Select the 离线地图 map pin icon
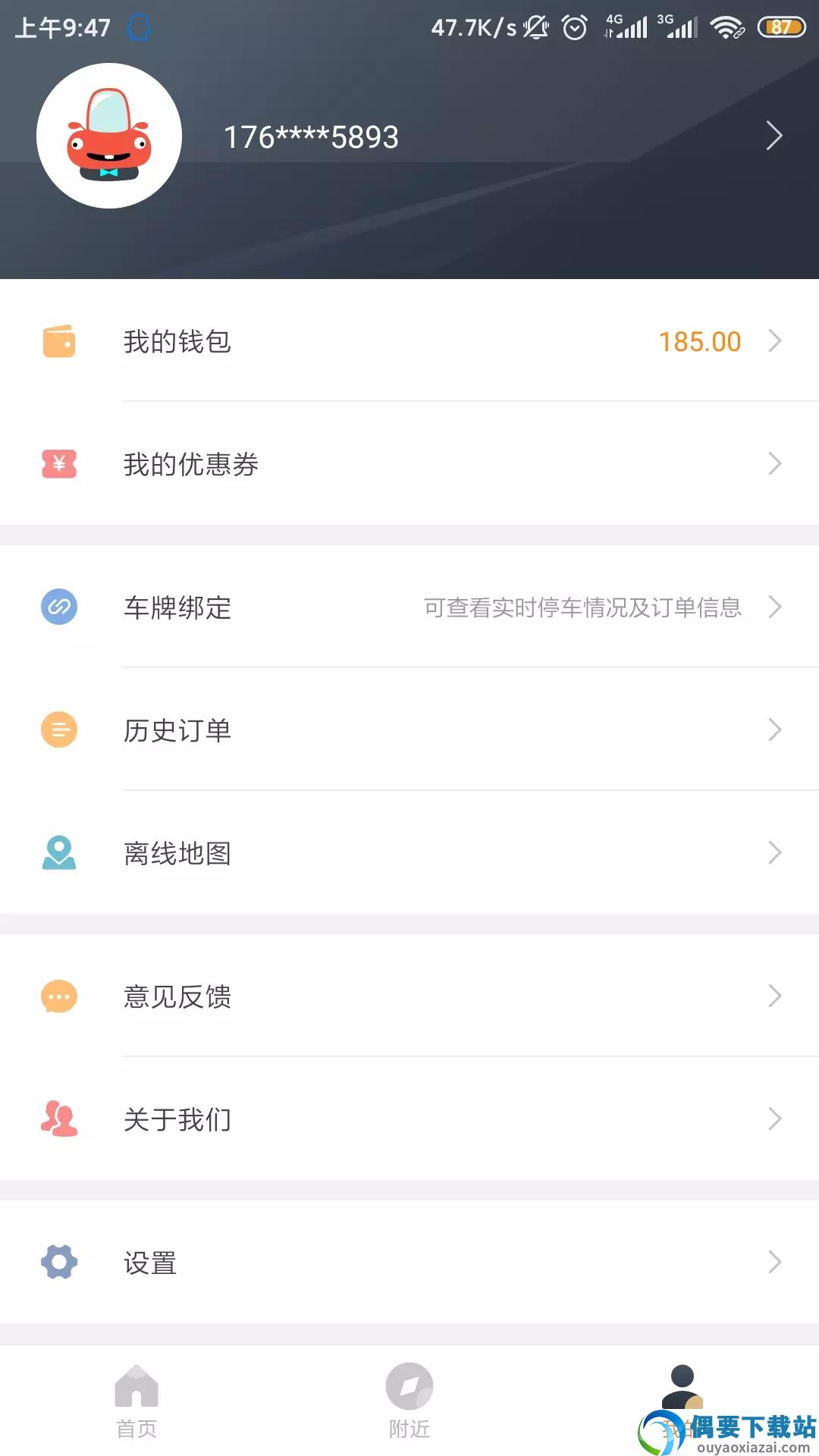 click(x=59, y=852)
